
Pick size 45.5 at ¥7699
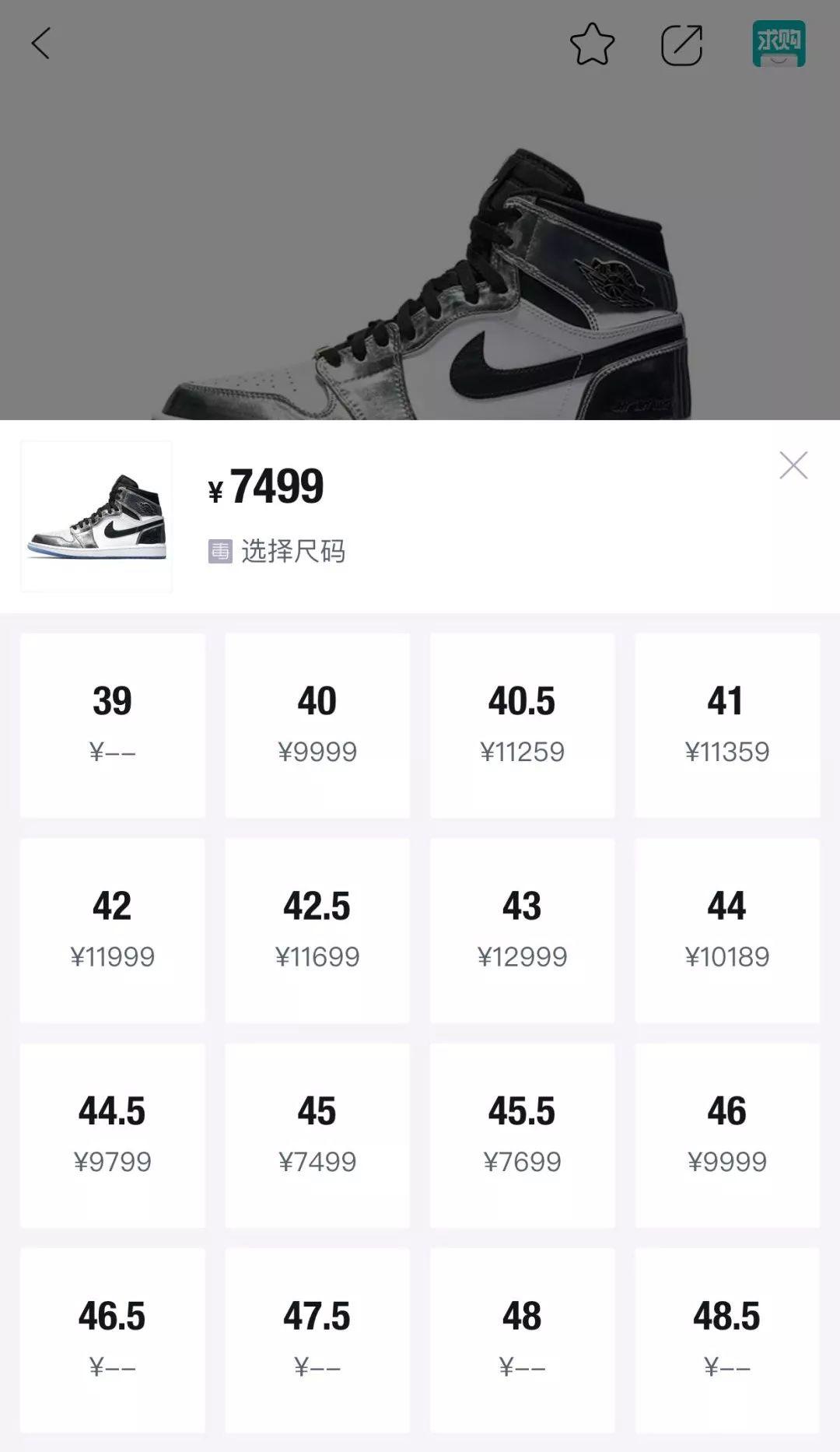click(522, 1135)
